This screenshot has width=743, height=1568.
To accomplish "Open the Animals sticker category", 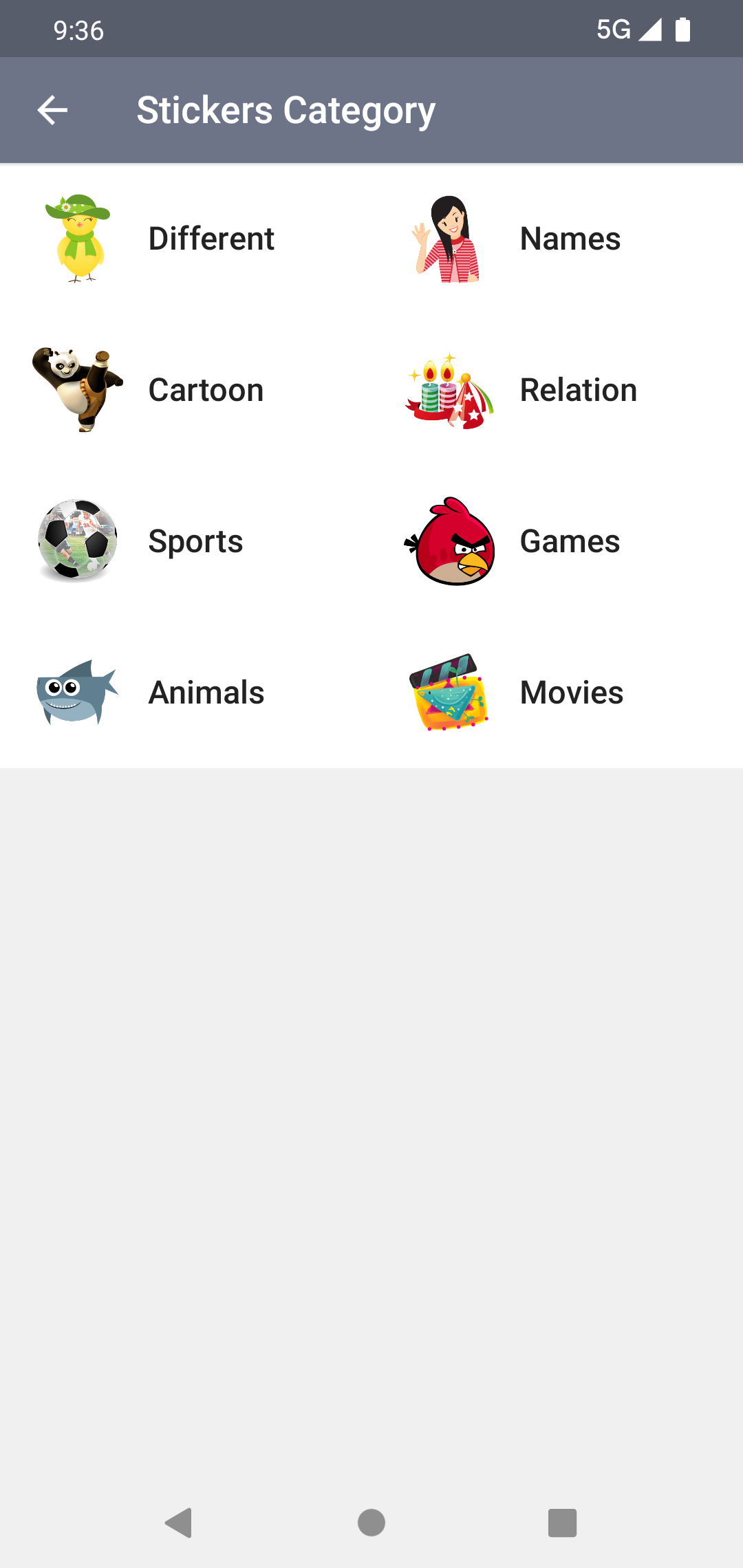I will coord(186,693).
